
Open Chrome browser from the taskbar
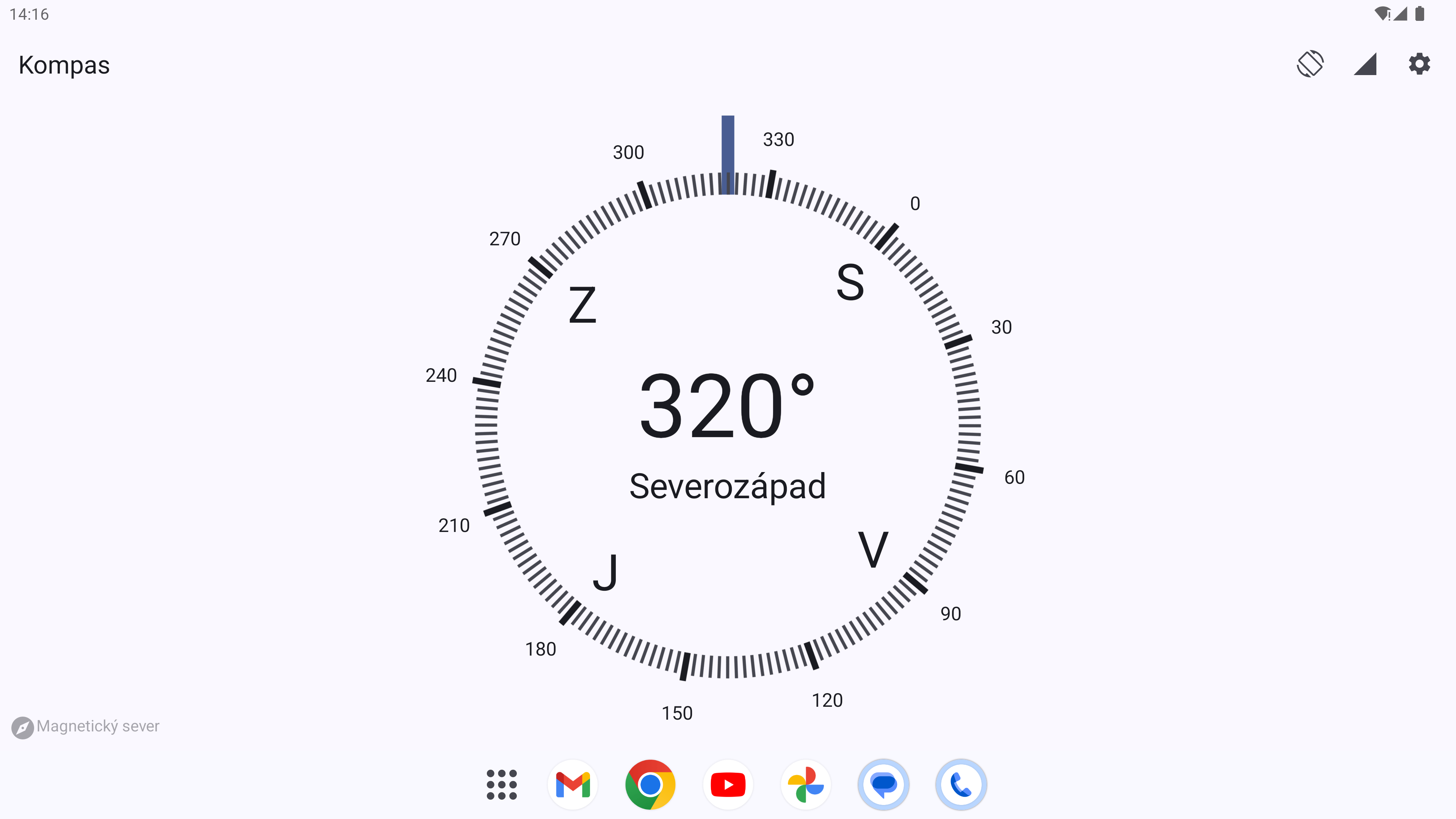point(650,784)
